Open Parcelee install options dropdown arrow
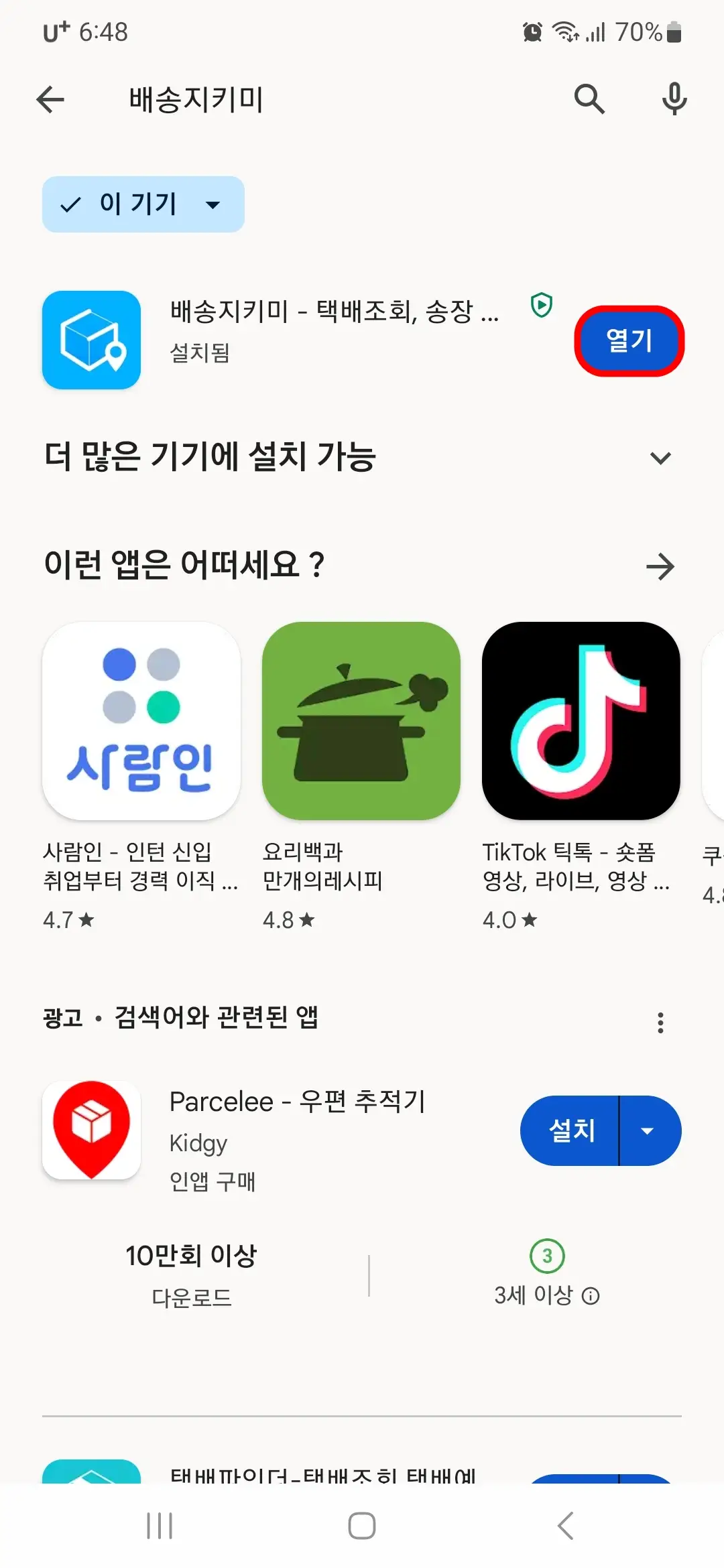The height and width of the screenshot is (1568, 724). pos(647,1130)
